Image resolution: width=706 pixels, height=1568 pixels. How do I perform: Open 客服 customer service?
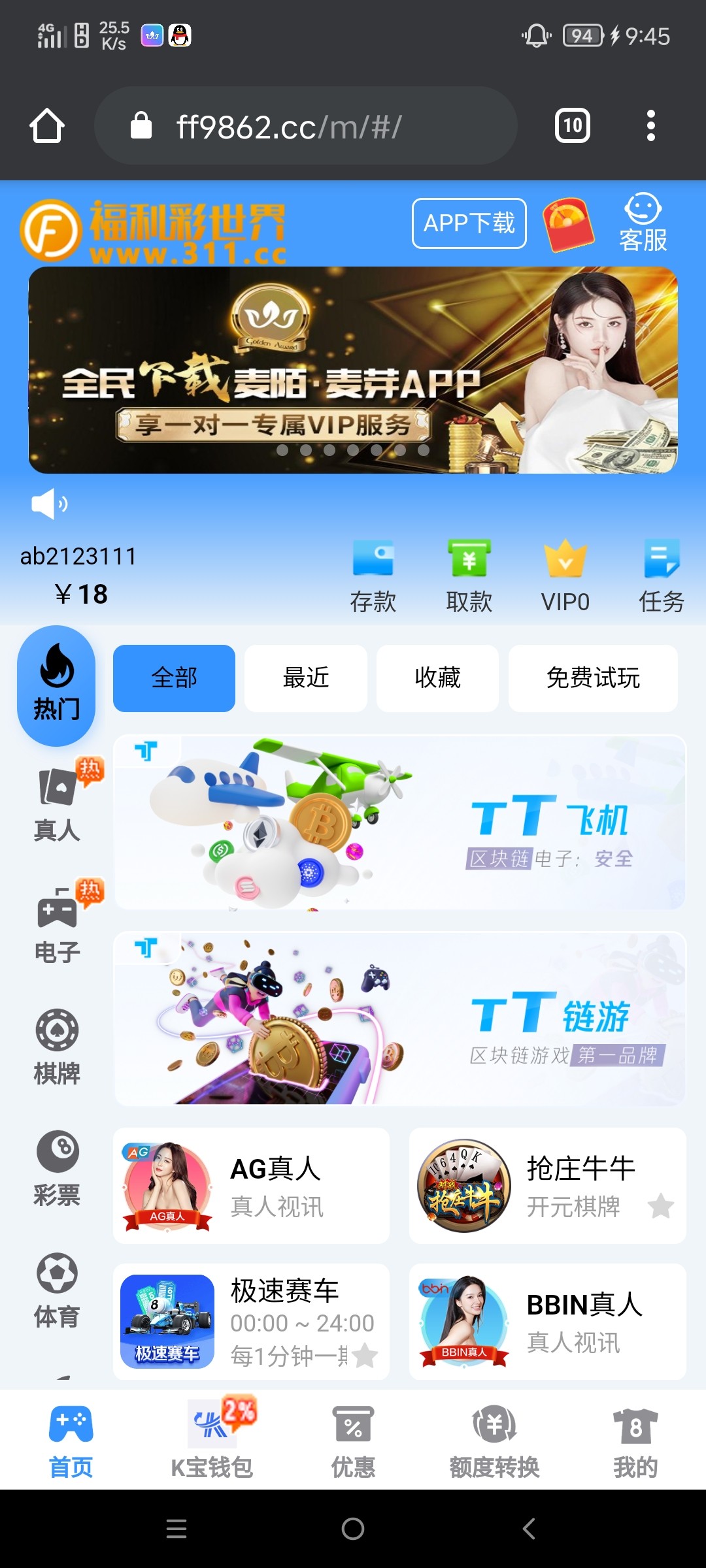(x=643, y=223)
